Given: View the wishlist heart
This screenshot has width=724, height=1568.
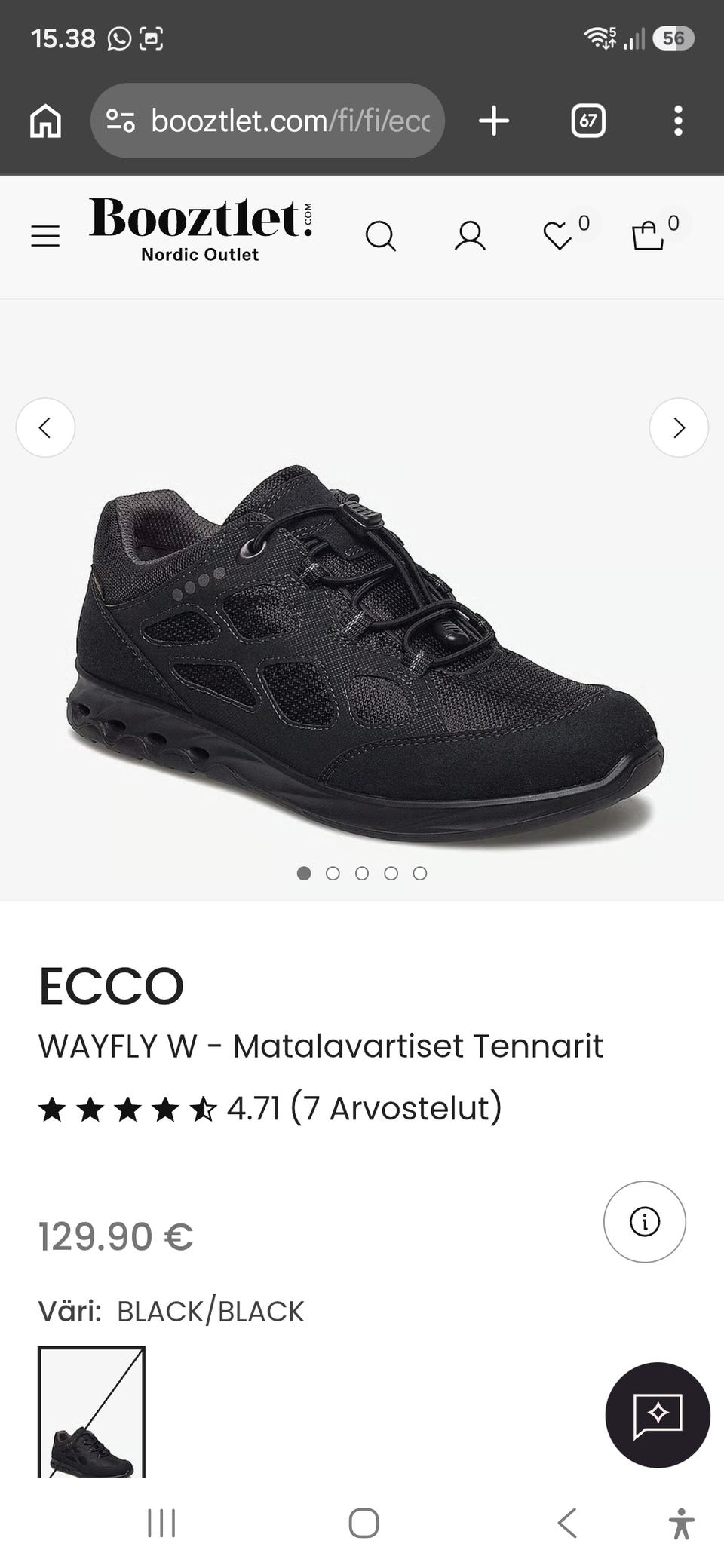Looking at the screenshot, I should (559, 236).
